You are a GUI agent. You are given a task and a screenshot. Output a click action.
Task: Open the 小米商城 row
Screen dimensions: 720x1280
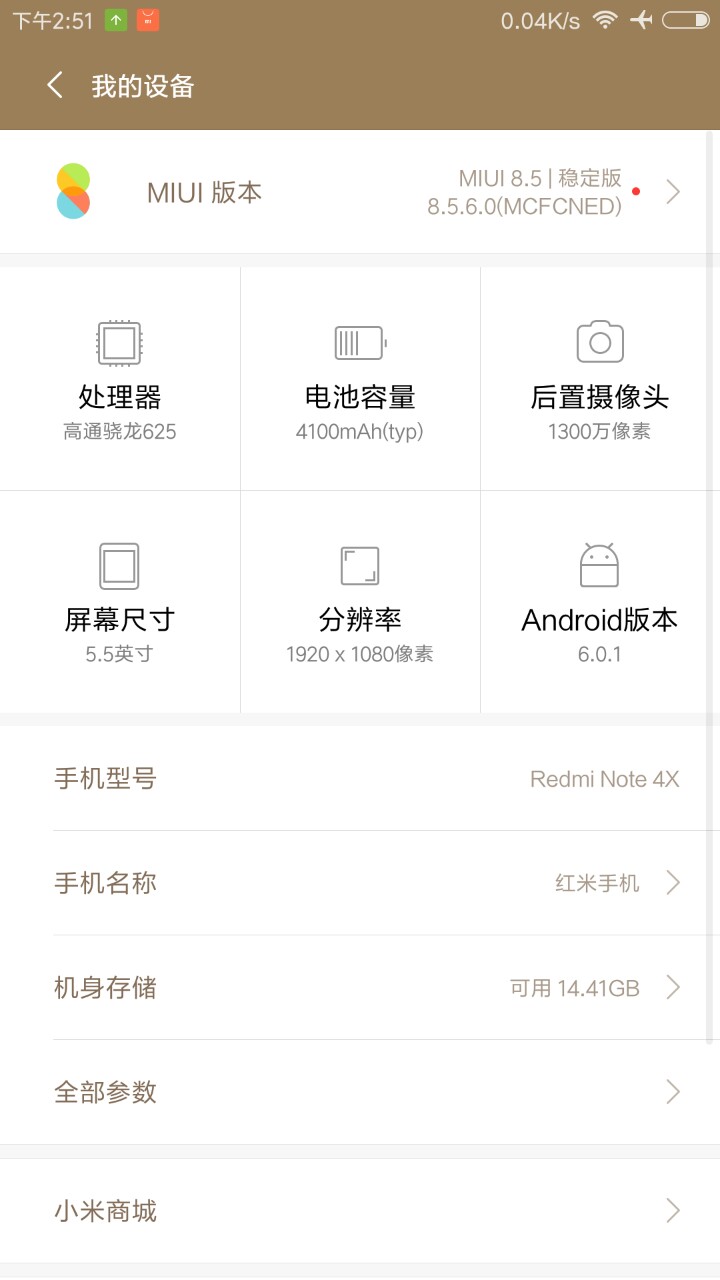[x=360, y=1212]
